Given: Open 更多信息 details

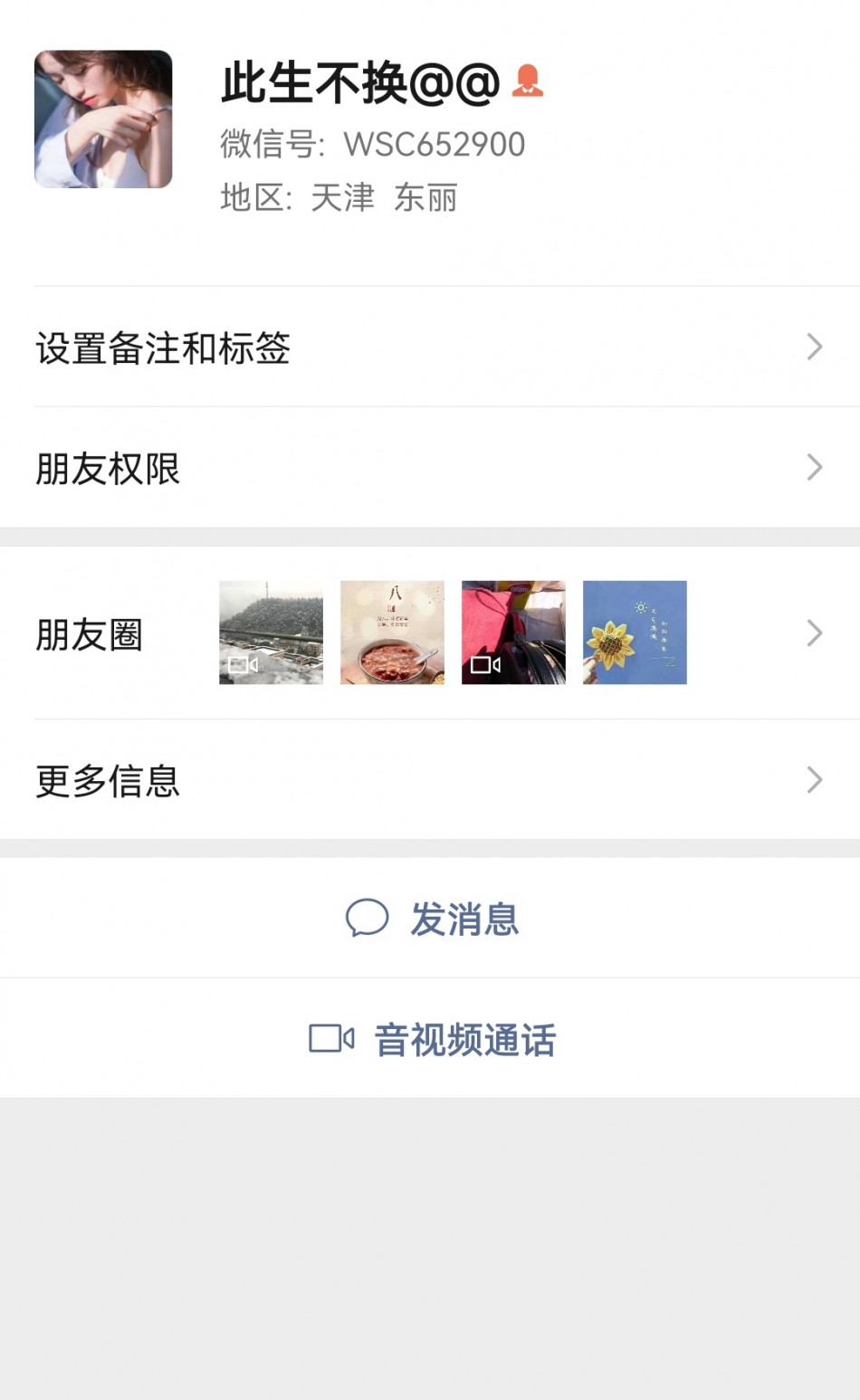Looking at the screenshot, I should (429, 780).
